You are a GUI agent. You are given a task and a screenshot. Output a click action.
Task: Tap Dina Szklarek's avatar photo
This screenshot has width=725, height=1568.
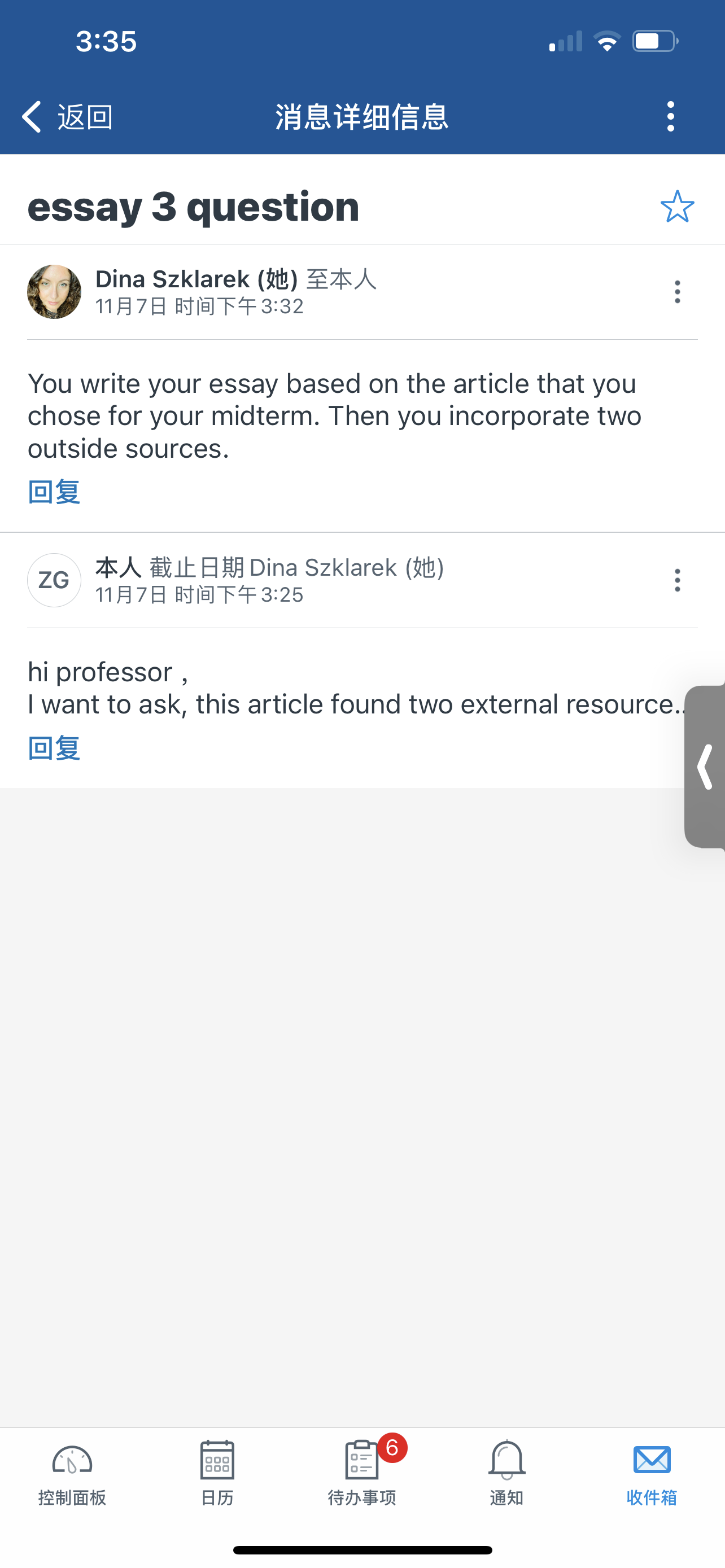tap(54, 292)
